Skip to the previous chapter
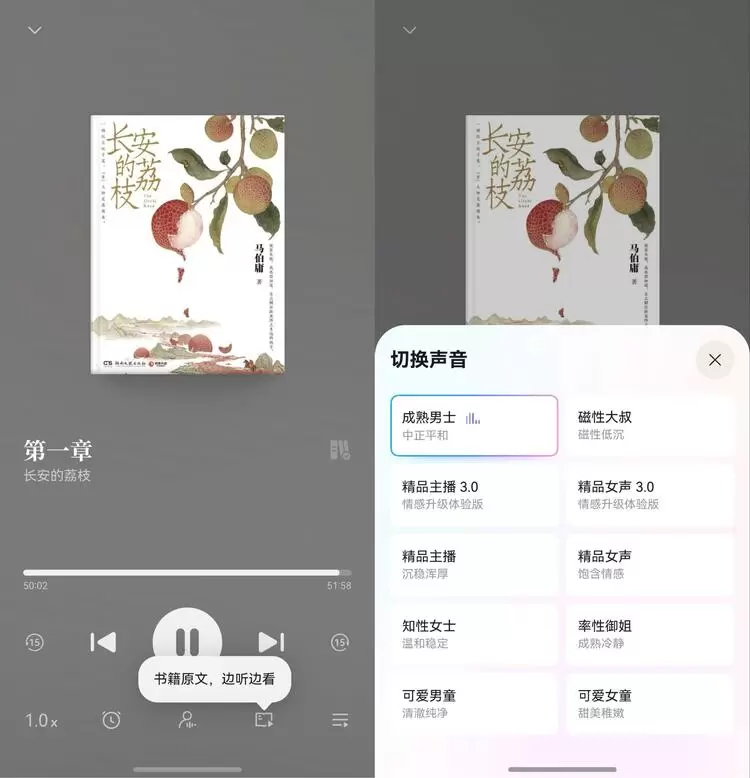Viewport: 750px width, 778px height. coord(103,642)
